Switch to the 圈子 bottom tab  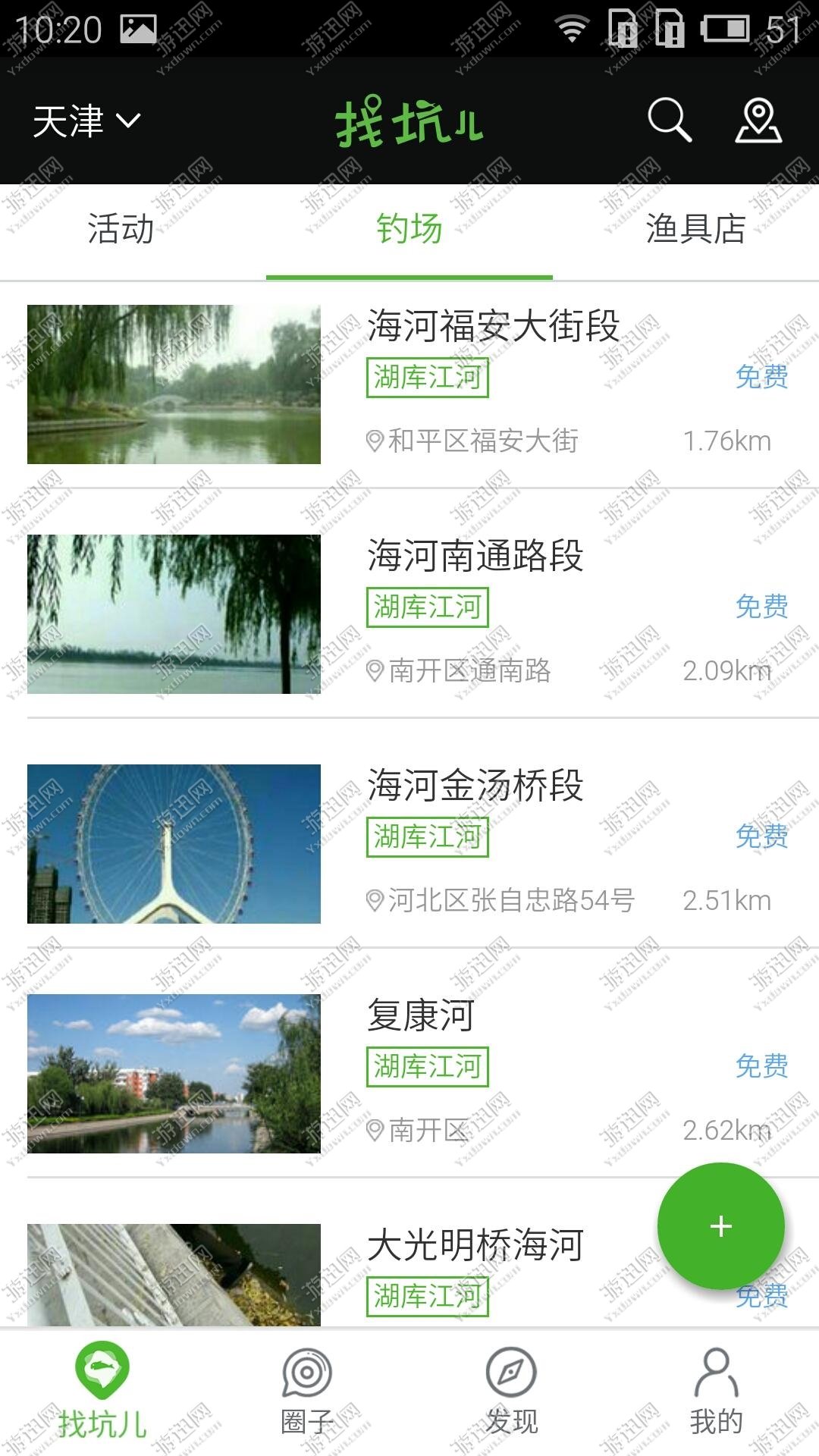pyautogui.click(x=307, y=1392)
